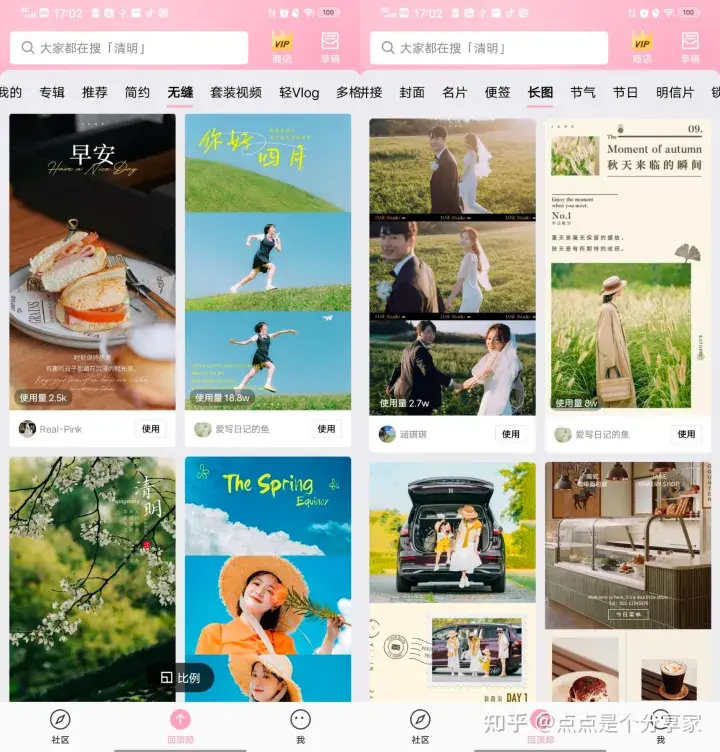
Task: Tap 使用 on 涵琪琪's template
Action: click(511, 434)
